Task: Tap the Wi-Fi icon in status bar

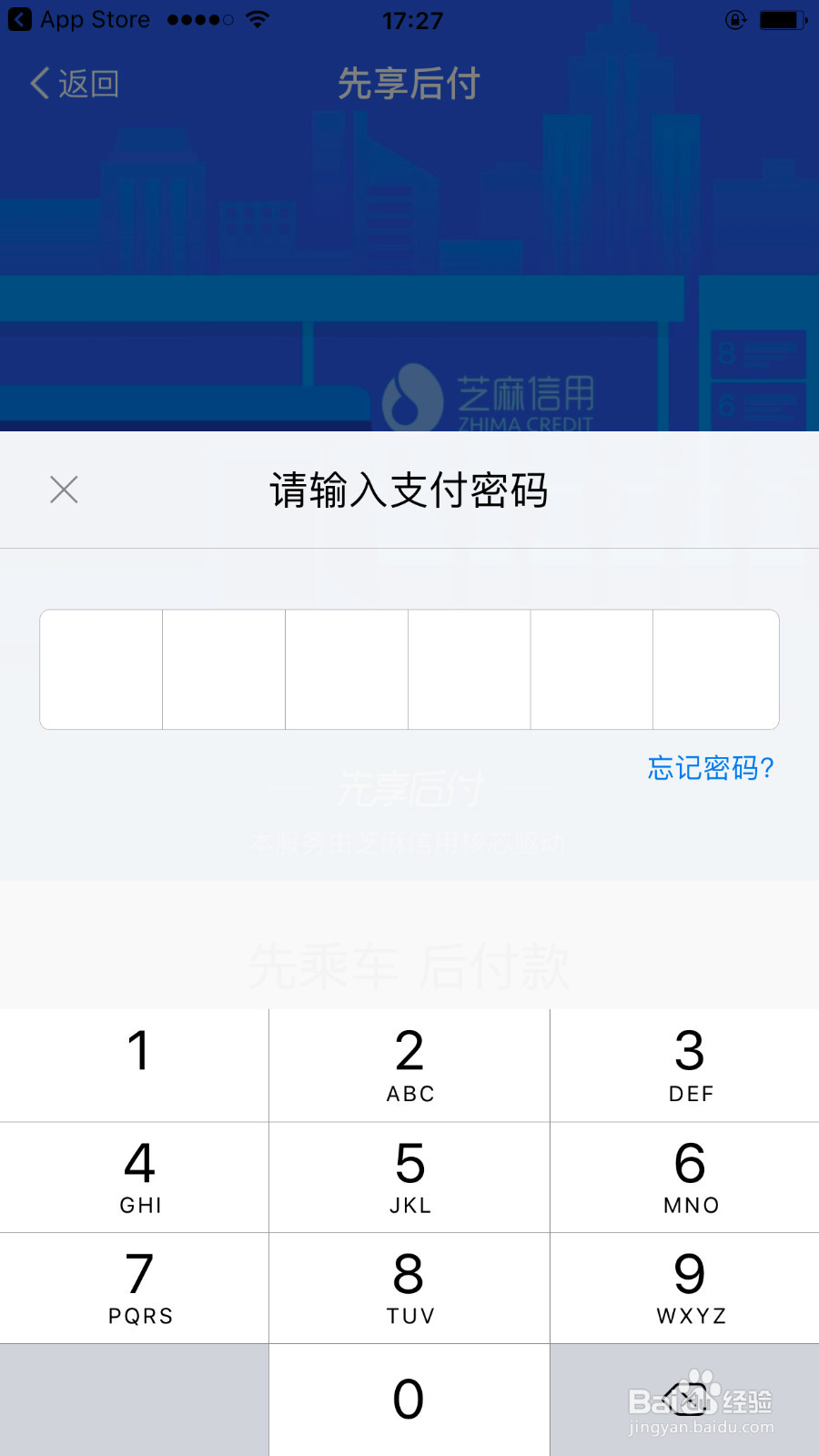Action: click(256, 18)
